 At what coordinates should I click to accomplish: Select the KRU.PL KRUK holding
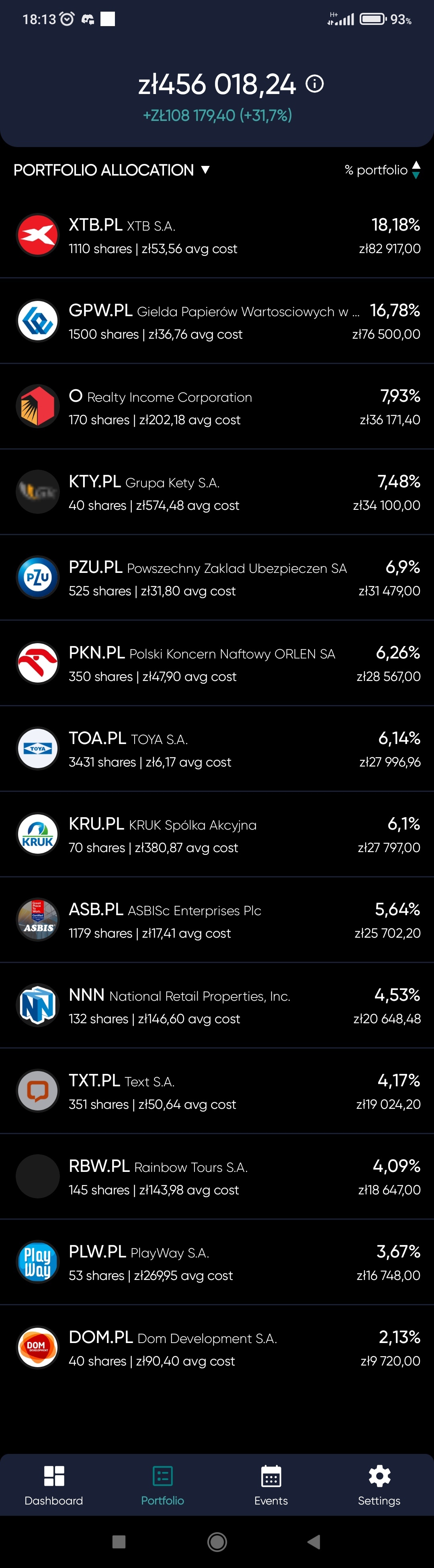tap(217, 834)
